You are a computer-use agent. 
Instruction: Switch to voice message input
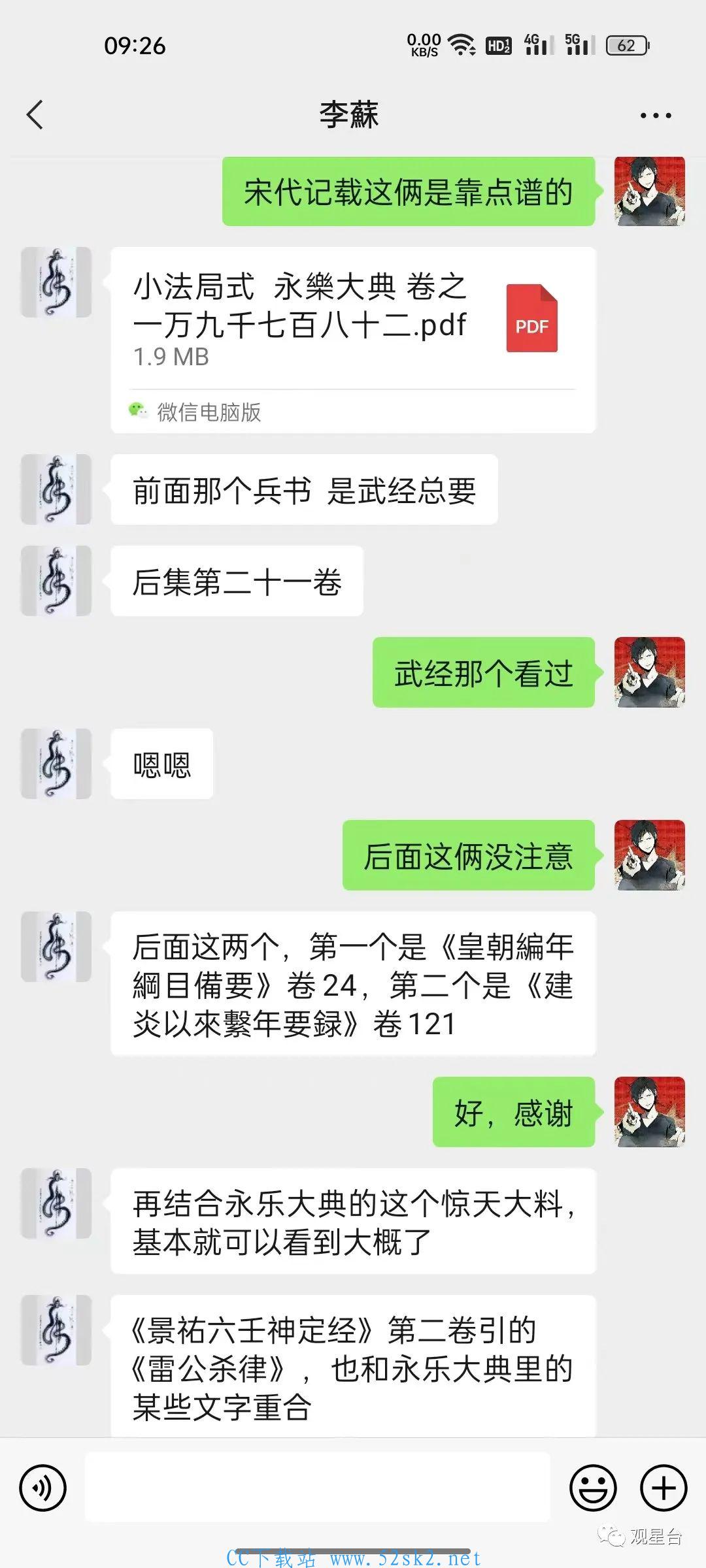tap(43, 1488)
